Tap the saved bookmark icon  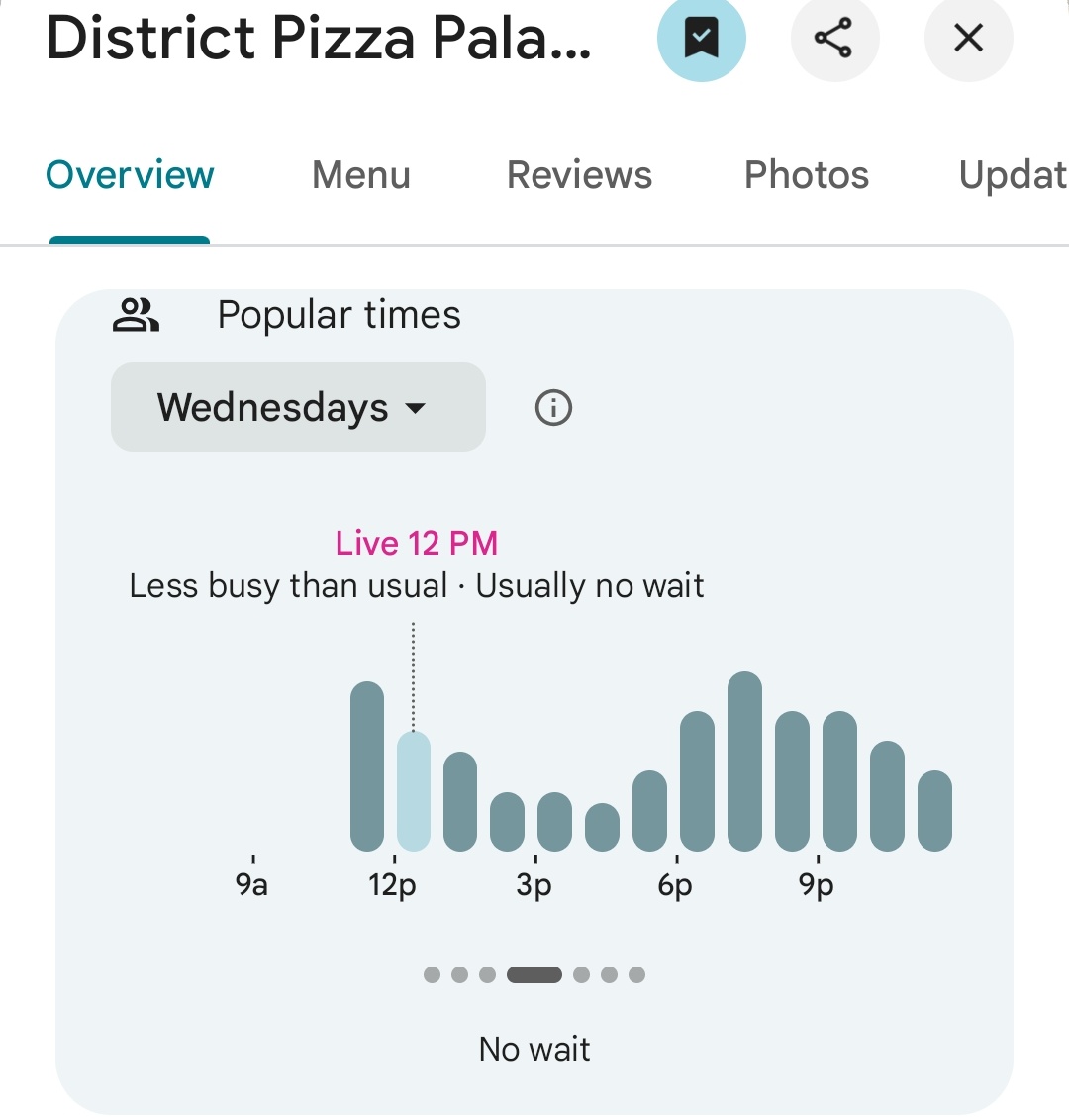[x=701, y=38]
